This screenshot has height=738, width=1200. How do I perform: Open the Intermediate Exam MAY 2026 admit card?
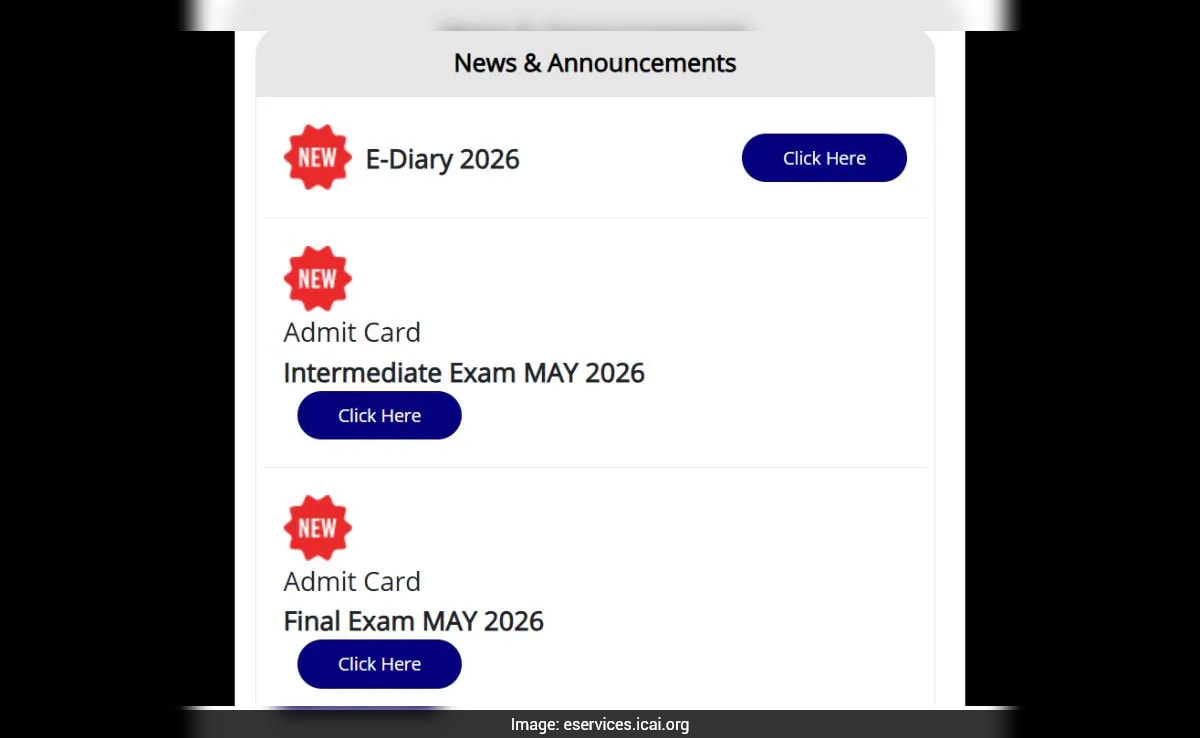[x=379, y=415]
